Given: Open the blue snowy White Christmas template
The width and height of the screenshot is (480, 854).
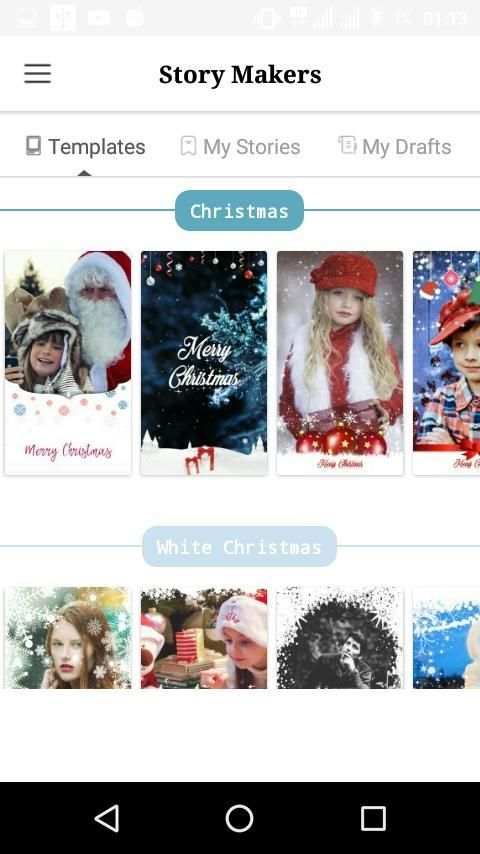Looking at the screenshot, I should [x=446, y=638].
